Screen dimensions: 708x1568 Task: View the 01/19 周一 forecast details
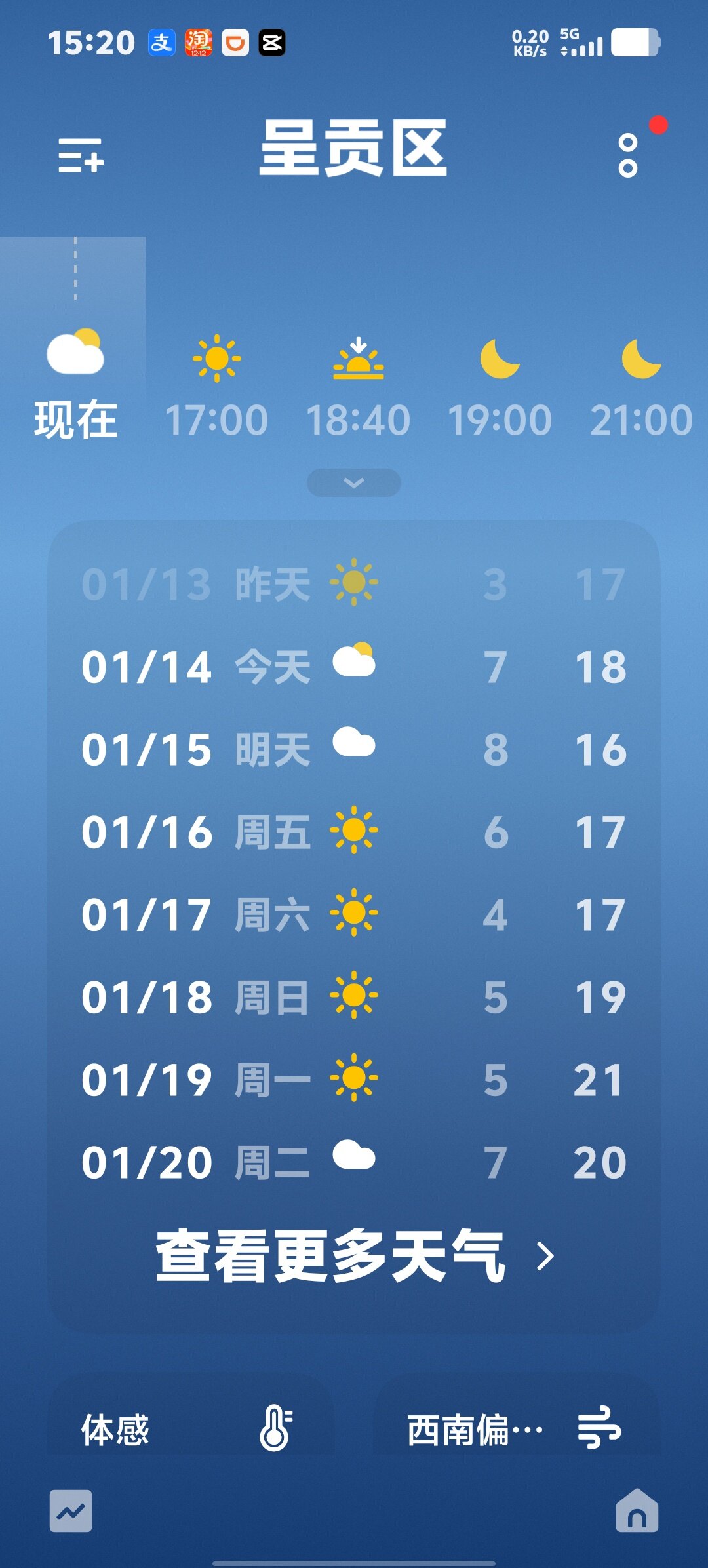(x=354, y=1080)
